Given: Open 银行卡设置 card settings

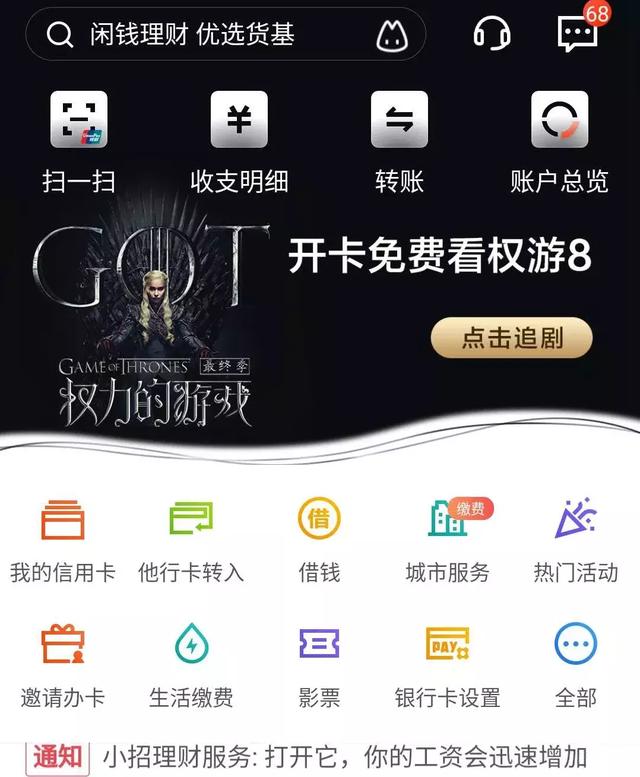Looking at the screenshot, I should (x=448, y=665).
